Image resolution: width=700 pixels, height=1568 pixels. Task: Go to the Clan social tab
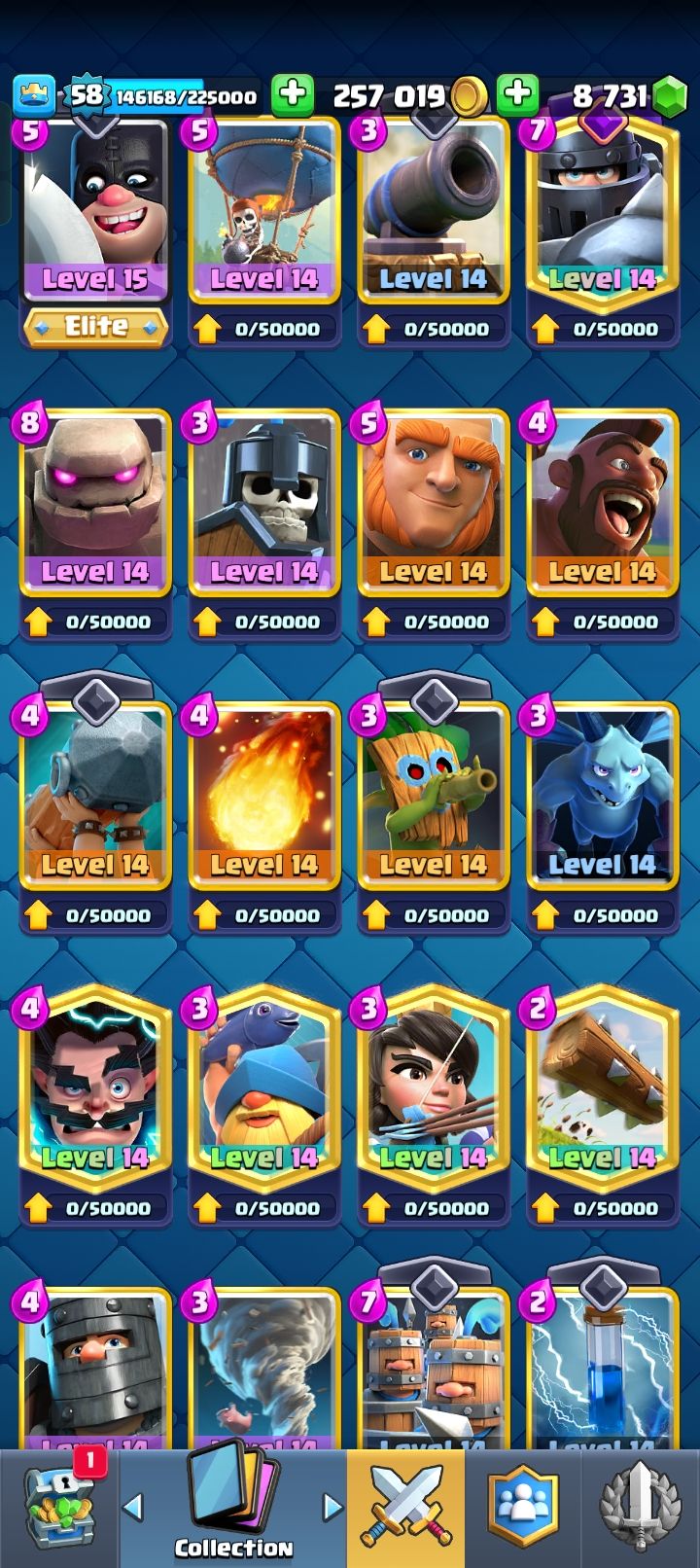(523, 1508)
